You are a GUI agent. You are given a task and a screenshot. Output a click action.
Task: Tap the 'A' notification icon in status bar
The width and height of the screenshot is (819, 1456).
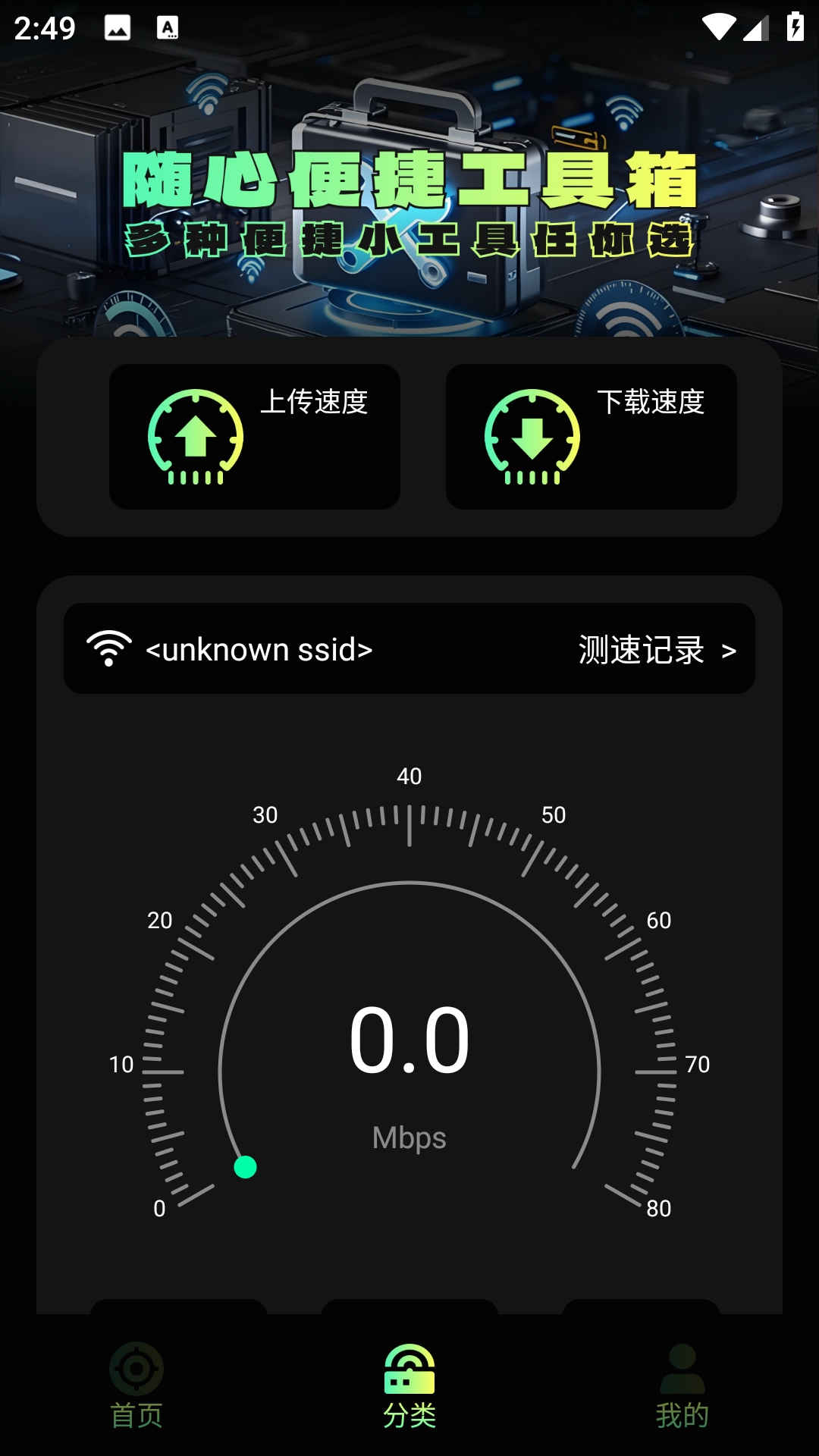tap(169, 28)
